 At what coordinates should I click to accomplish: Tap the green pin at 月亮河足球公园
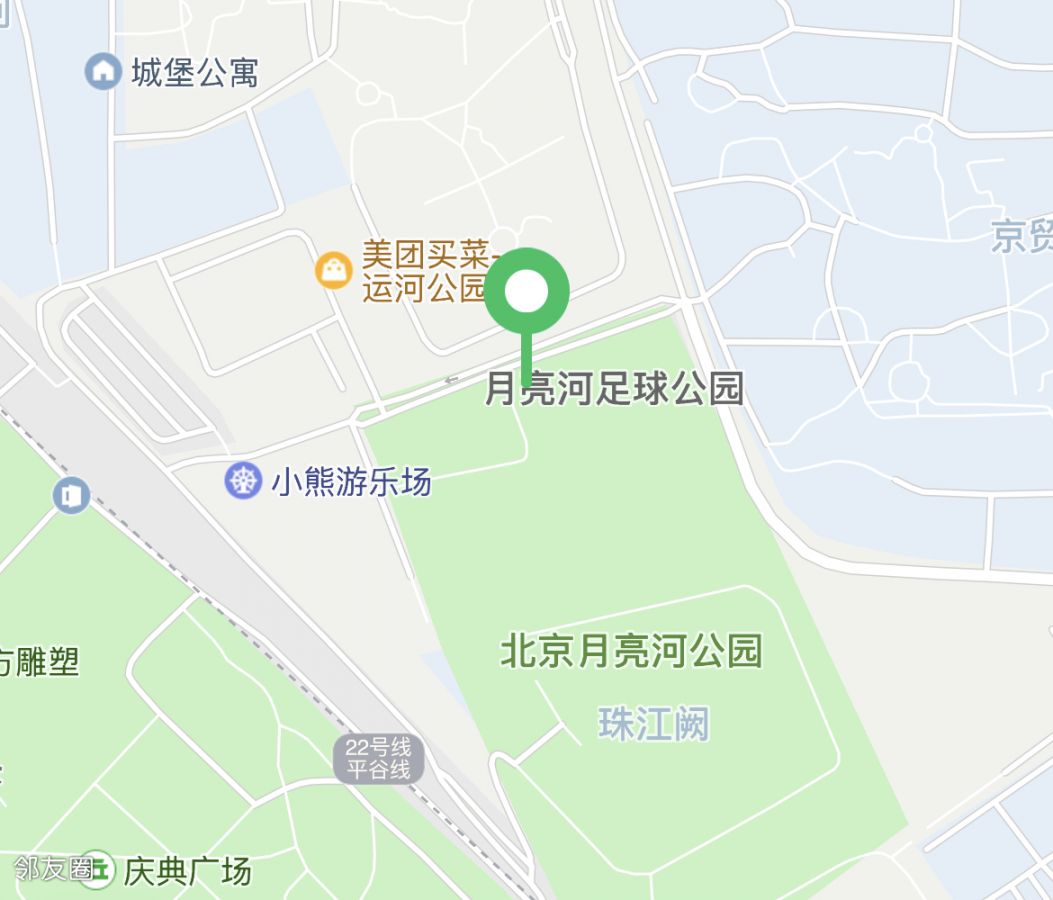pos(527,293)
